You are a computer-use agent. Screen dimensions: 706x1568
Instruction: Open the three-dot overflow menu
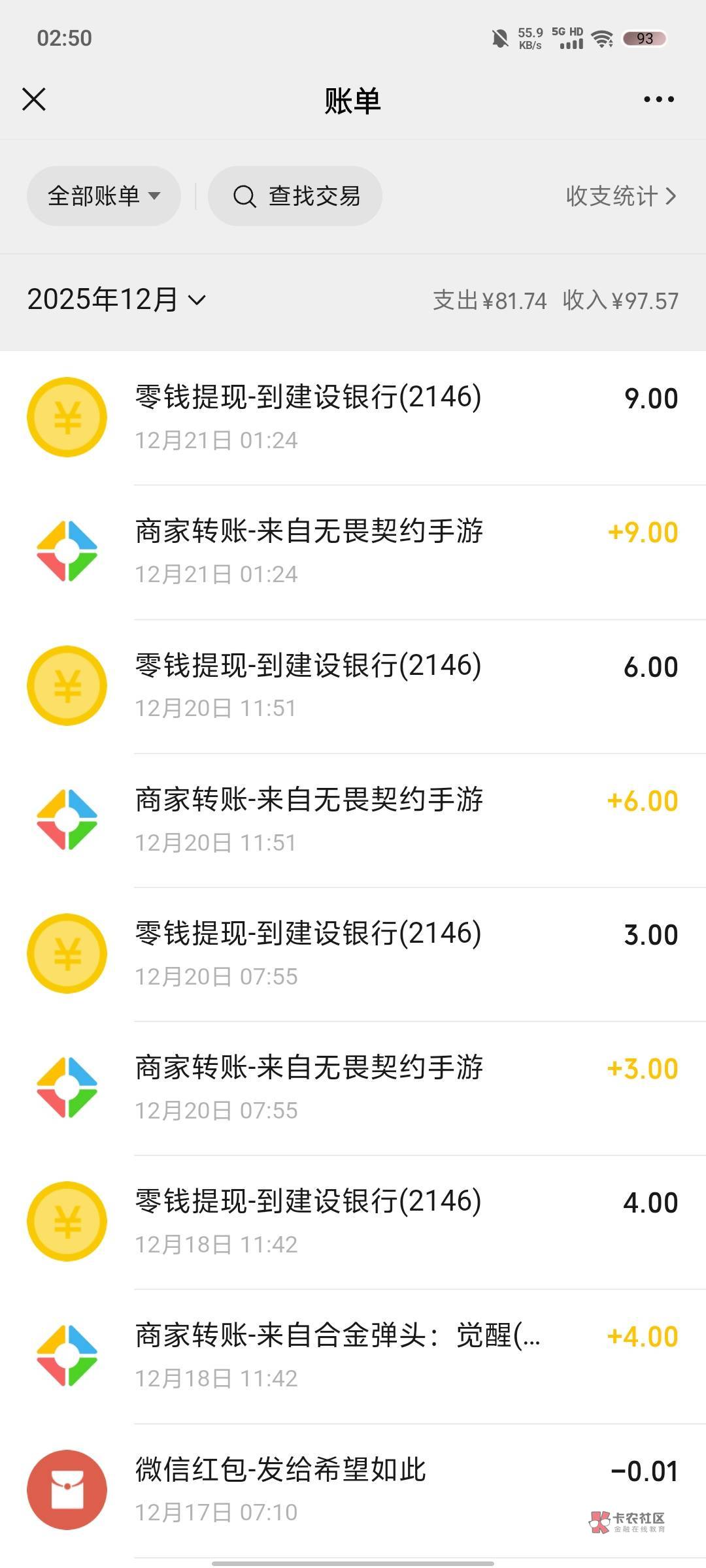click(x=658, y=99)
